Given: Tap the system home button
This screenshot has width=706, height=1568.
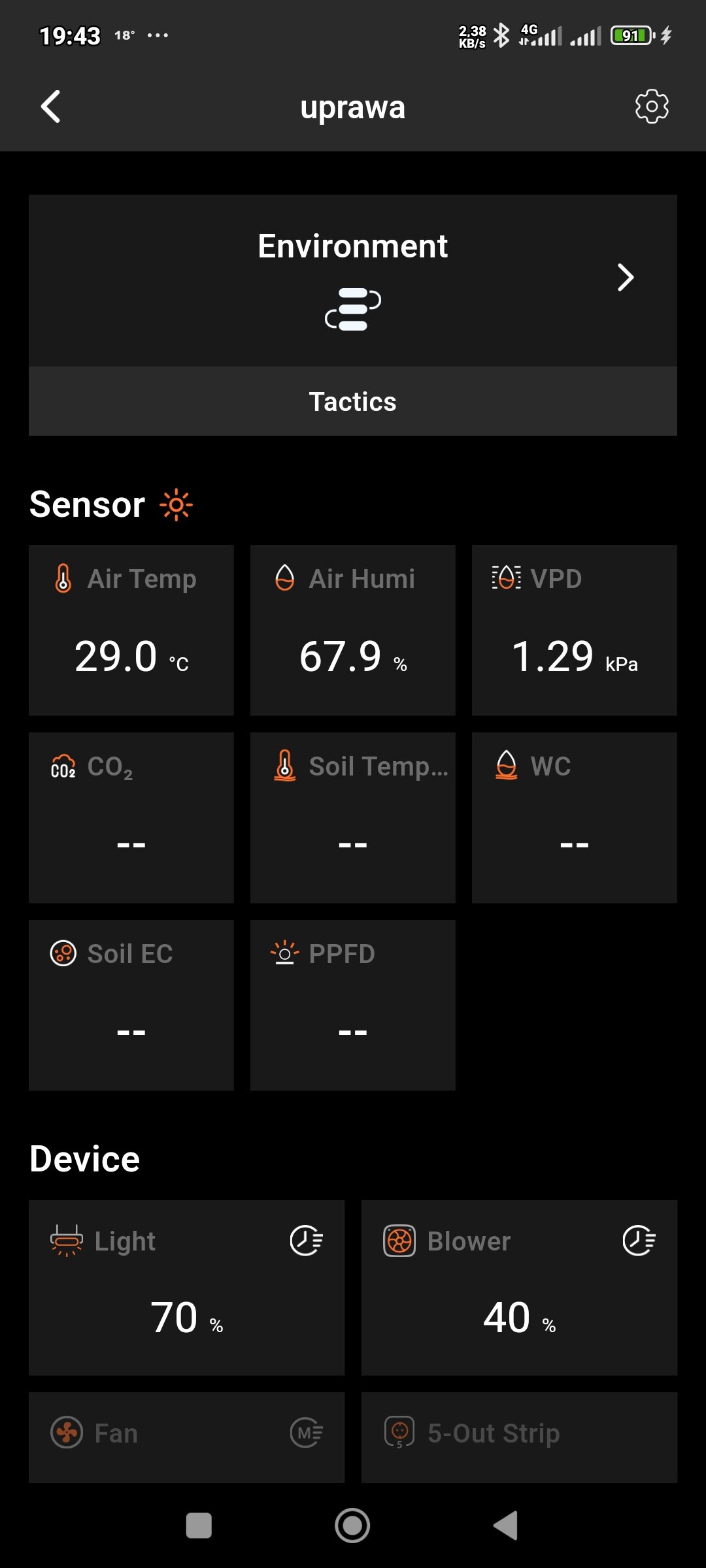Looking at the screenshot, I should click(x=352, y=1526).
